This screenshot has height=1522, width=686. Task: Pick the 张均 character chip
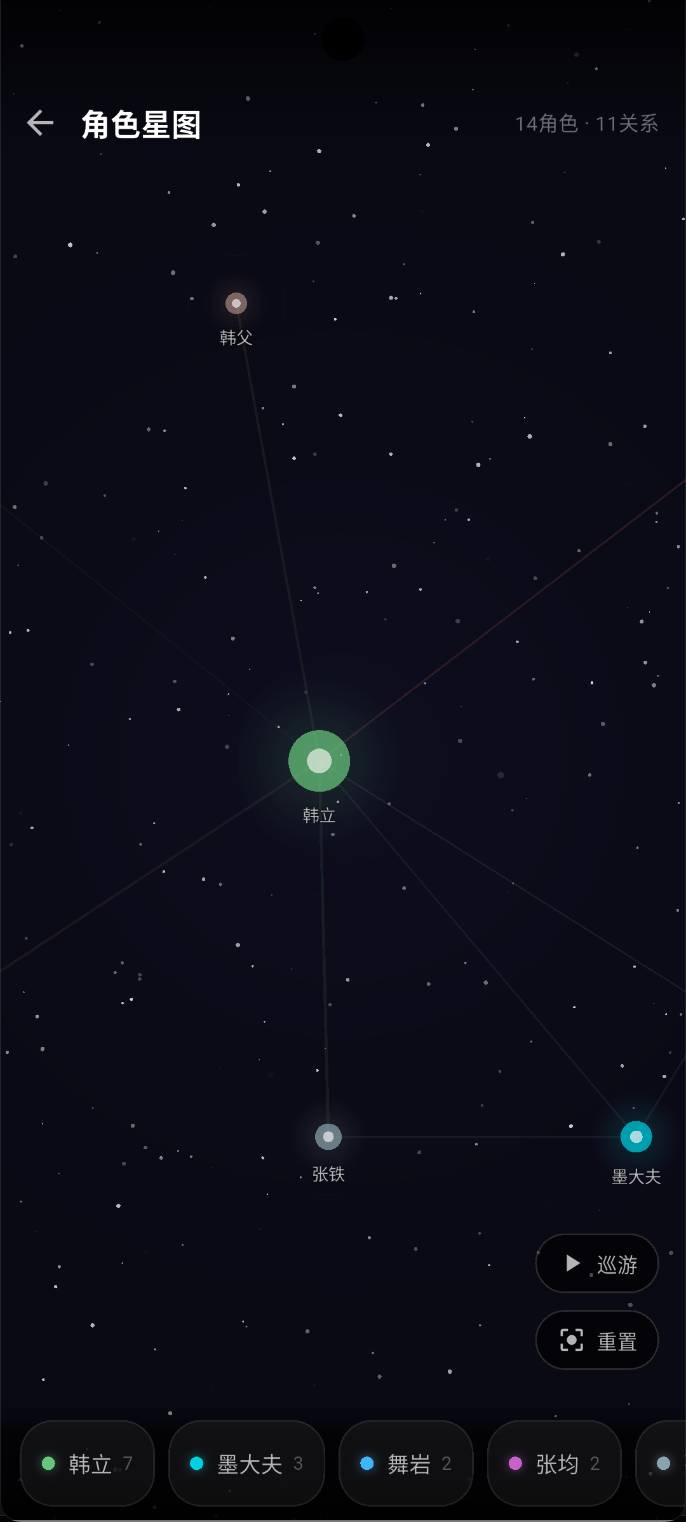pos(554,1464)
